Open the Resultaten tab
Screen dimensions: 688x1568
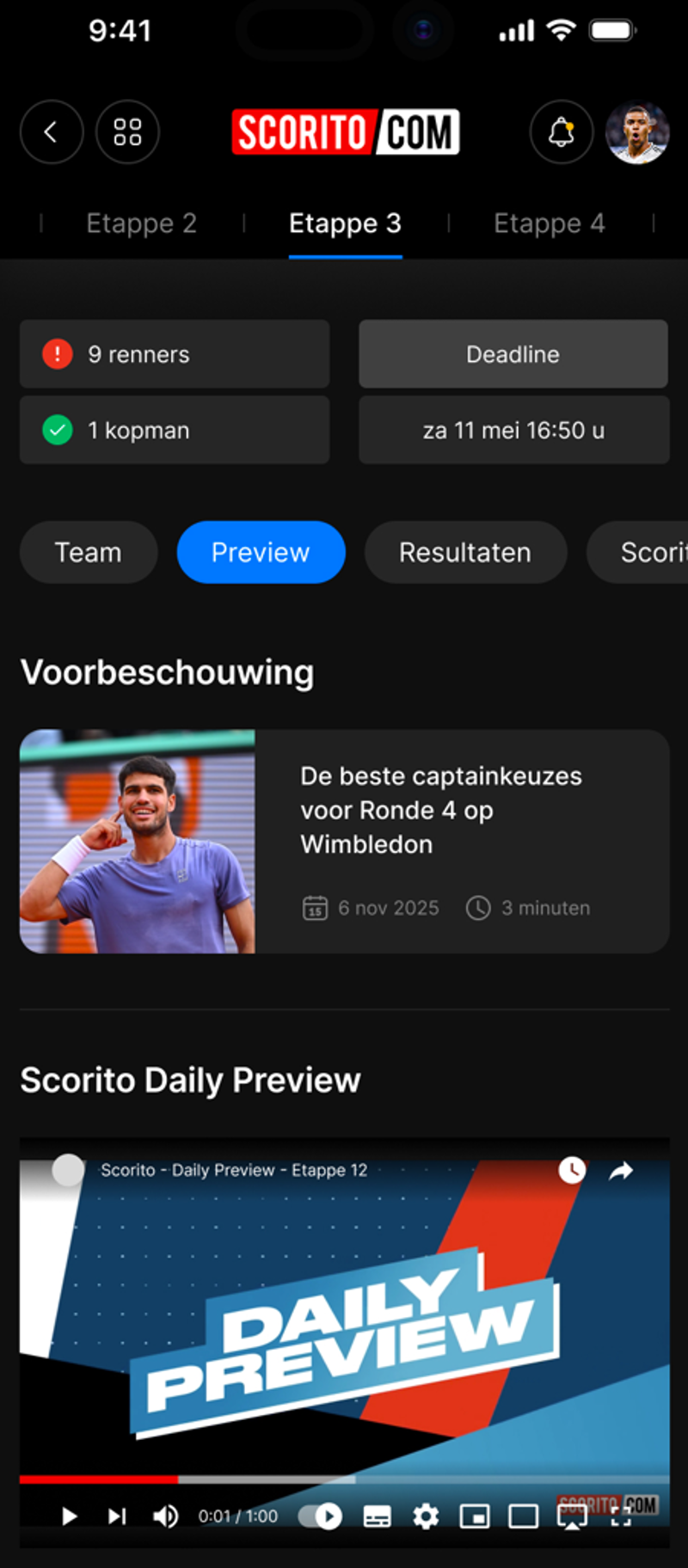[465, 553]
